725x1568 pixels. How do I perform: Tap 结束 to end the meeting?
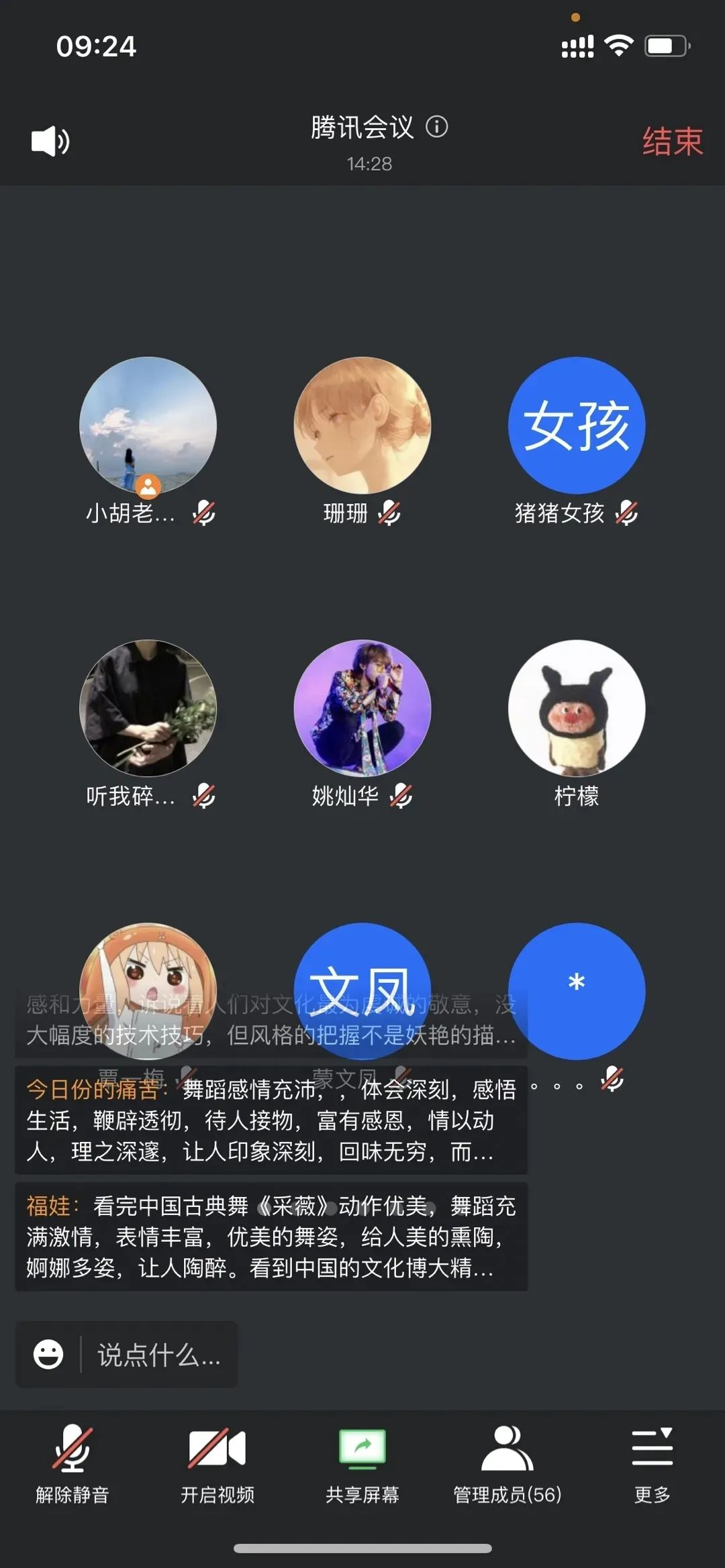[x=672, y=141]
